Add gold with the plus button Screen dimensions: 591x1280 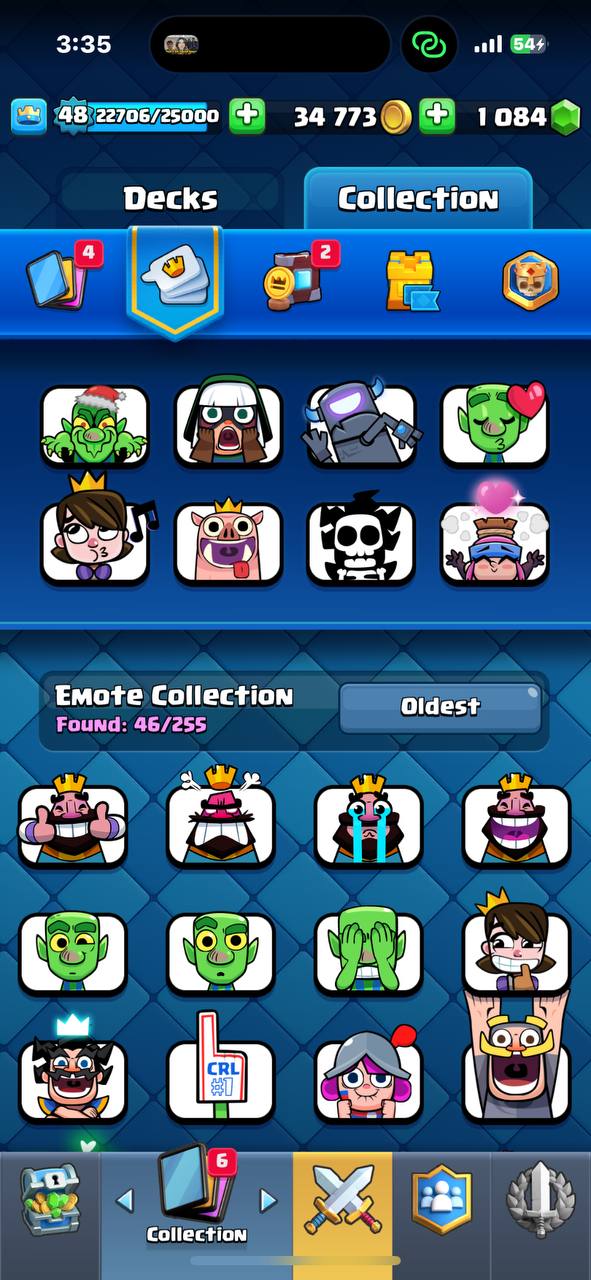click(246, 117)
